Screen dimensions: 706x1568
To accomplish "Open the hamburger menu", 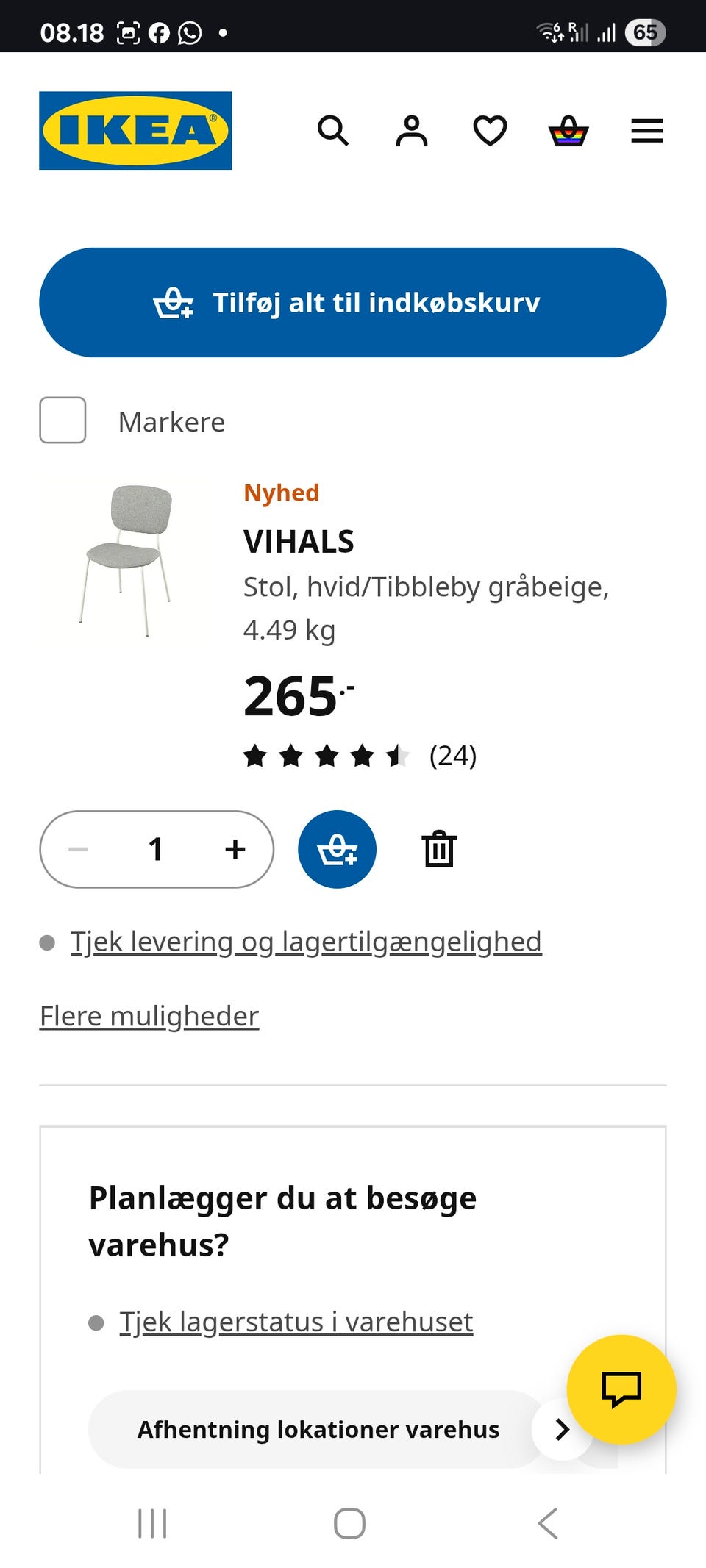I will tap(646, 131).
